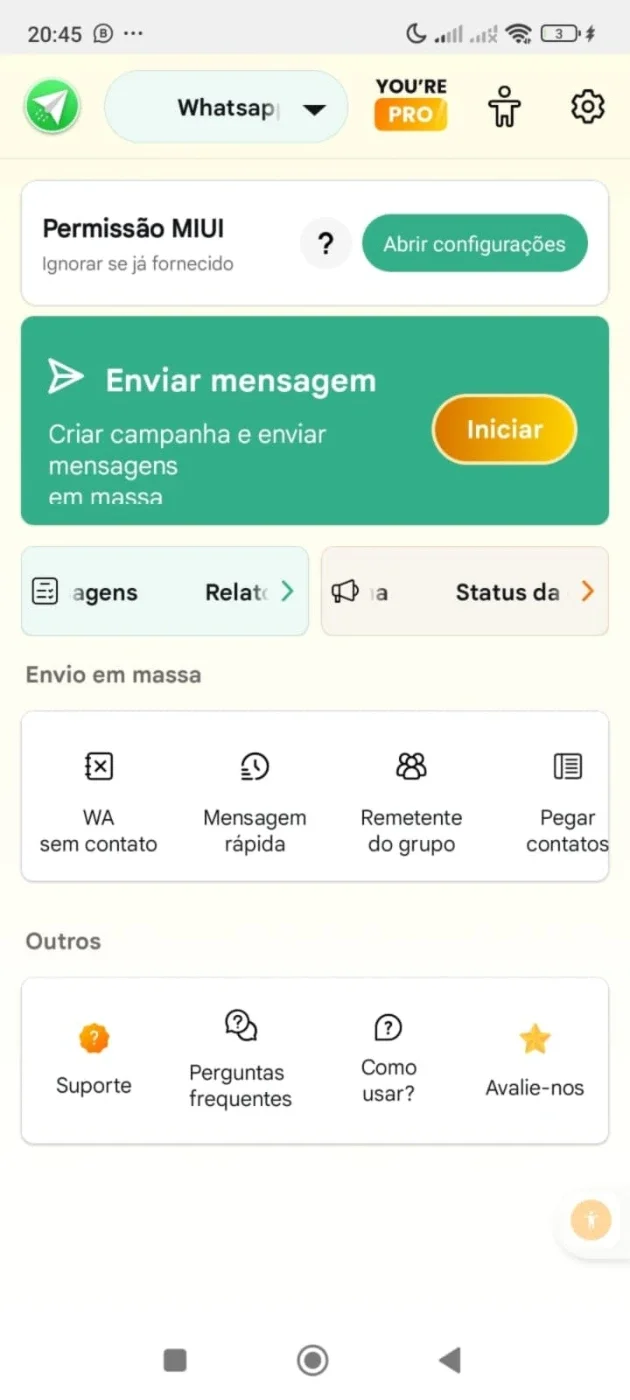
Task: Open Perguntas frequentes
Action: point(241,1061)
